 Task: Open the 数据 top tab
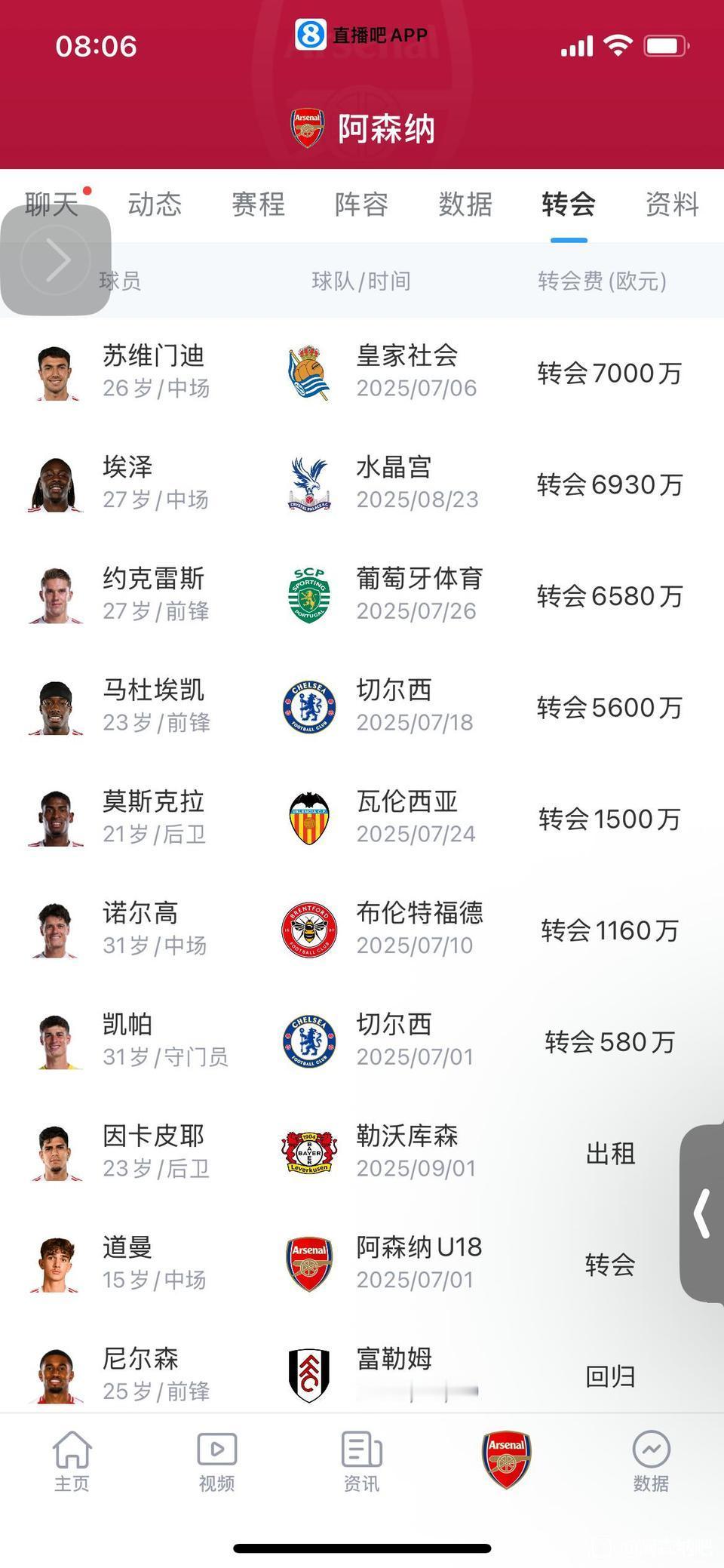[x=465, y=204]
